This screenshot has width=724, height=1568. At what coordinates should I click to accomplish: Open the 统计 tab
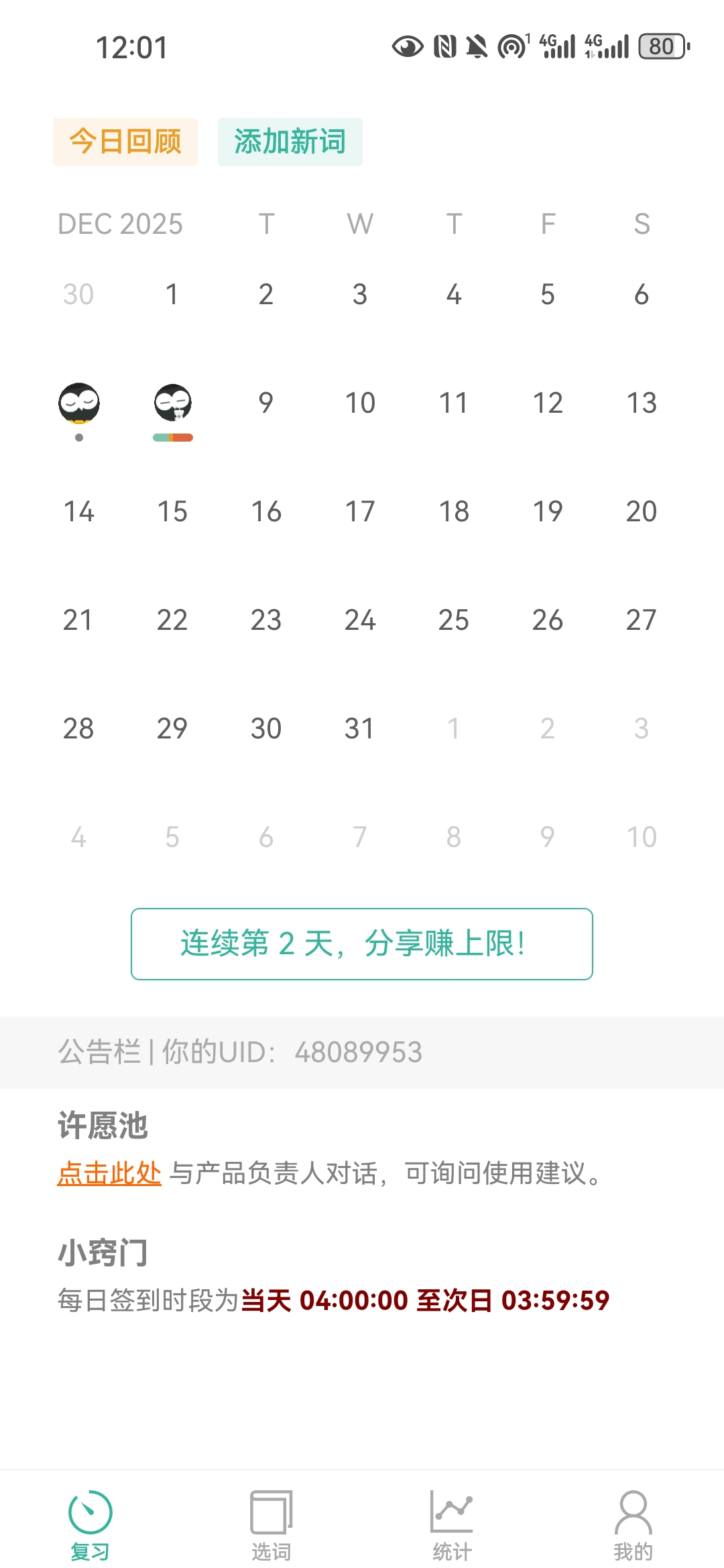pyautogui.click(x=452, y=1522)
